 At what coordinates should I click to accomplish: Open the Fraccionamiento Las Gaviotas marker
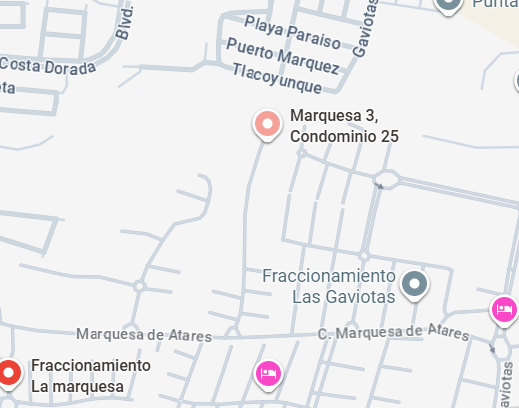(414, 285)
